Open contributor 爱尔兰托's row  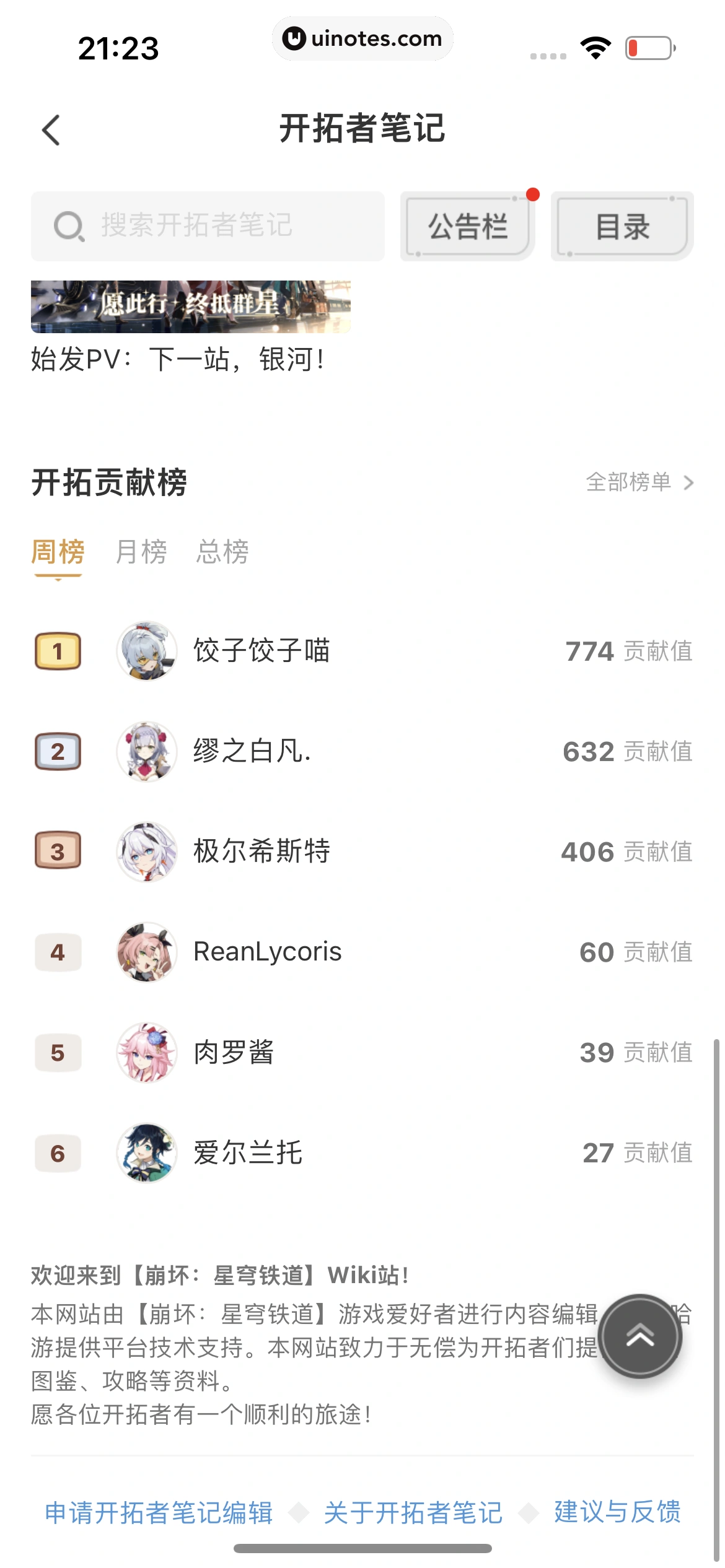coord(247,1152)
